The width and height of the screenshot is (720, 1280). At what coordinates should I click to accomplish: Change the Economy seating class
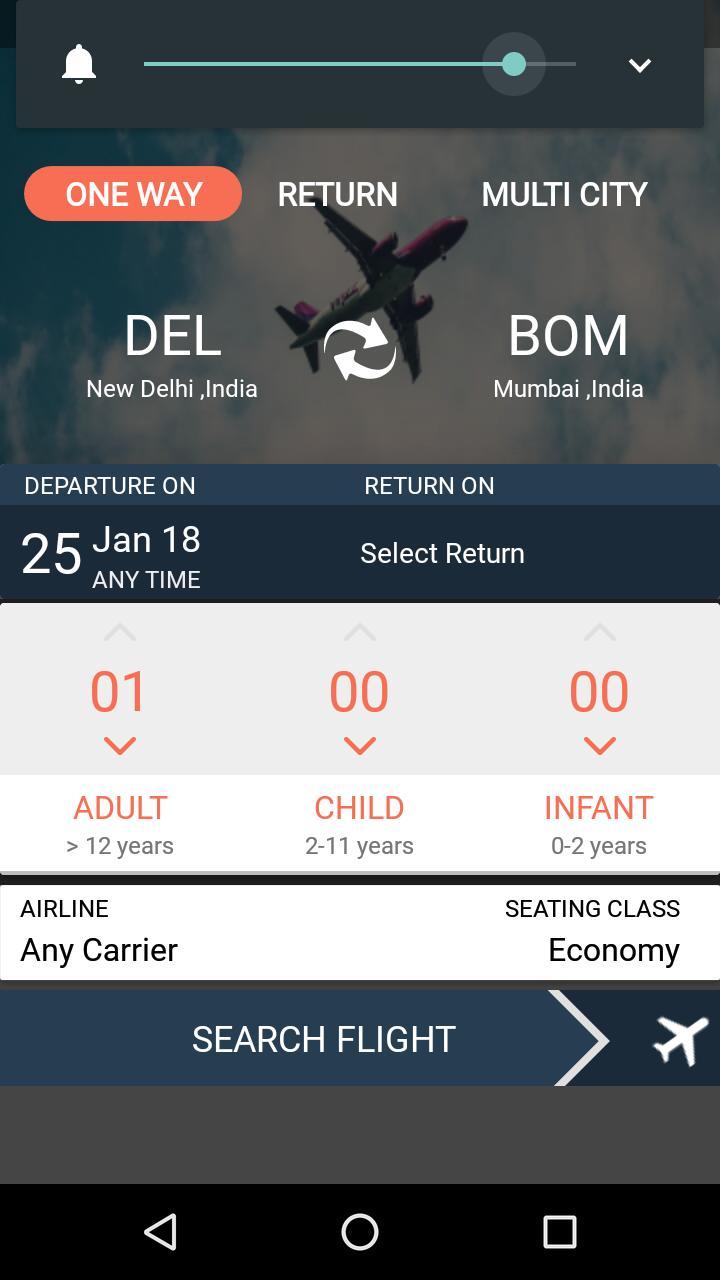click(x=612, y=934)
